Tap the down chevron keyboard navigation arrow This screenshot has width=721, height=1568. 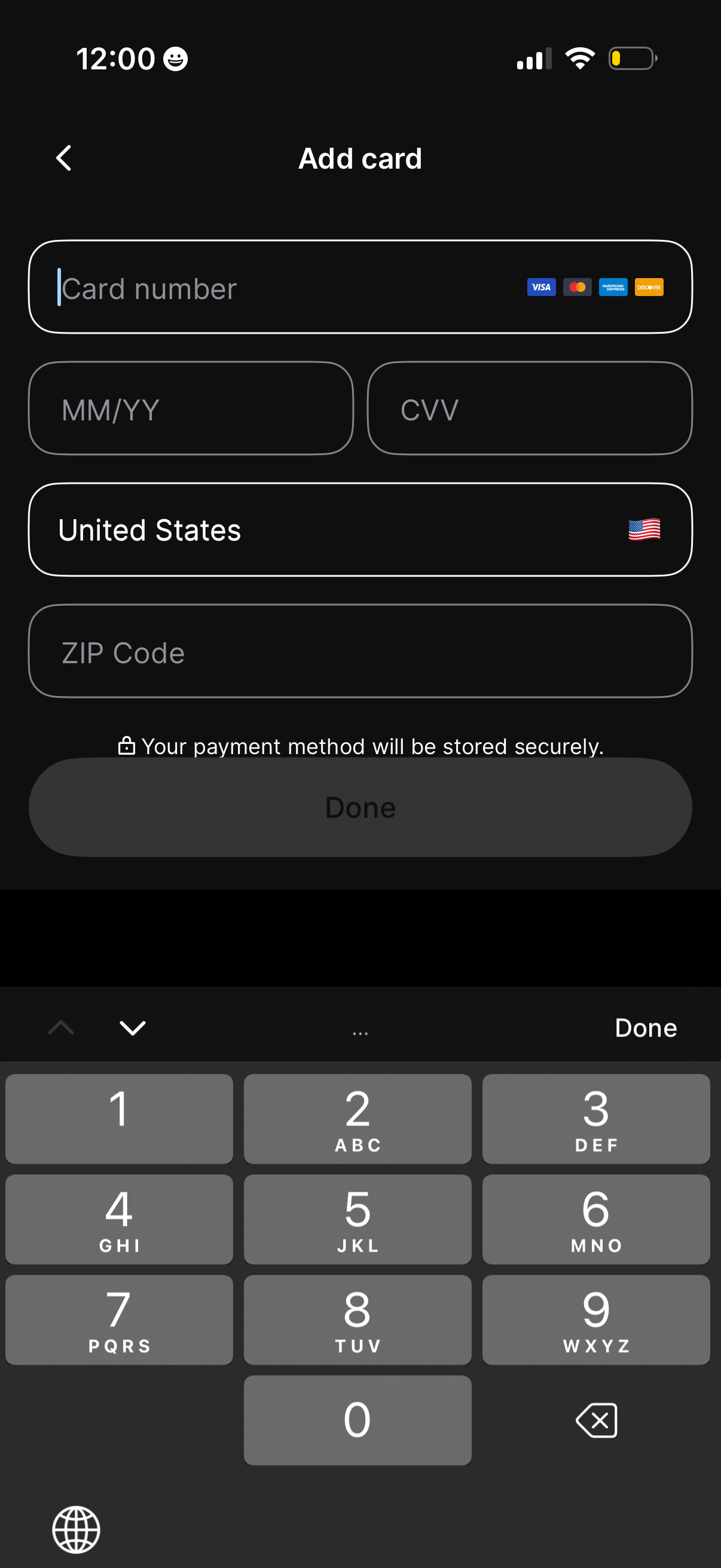pos(133,1028)
